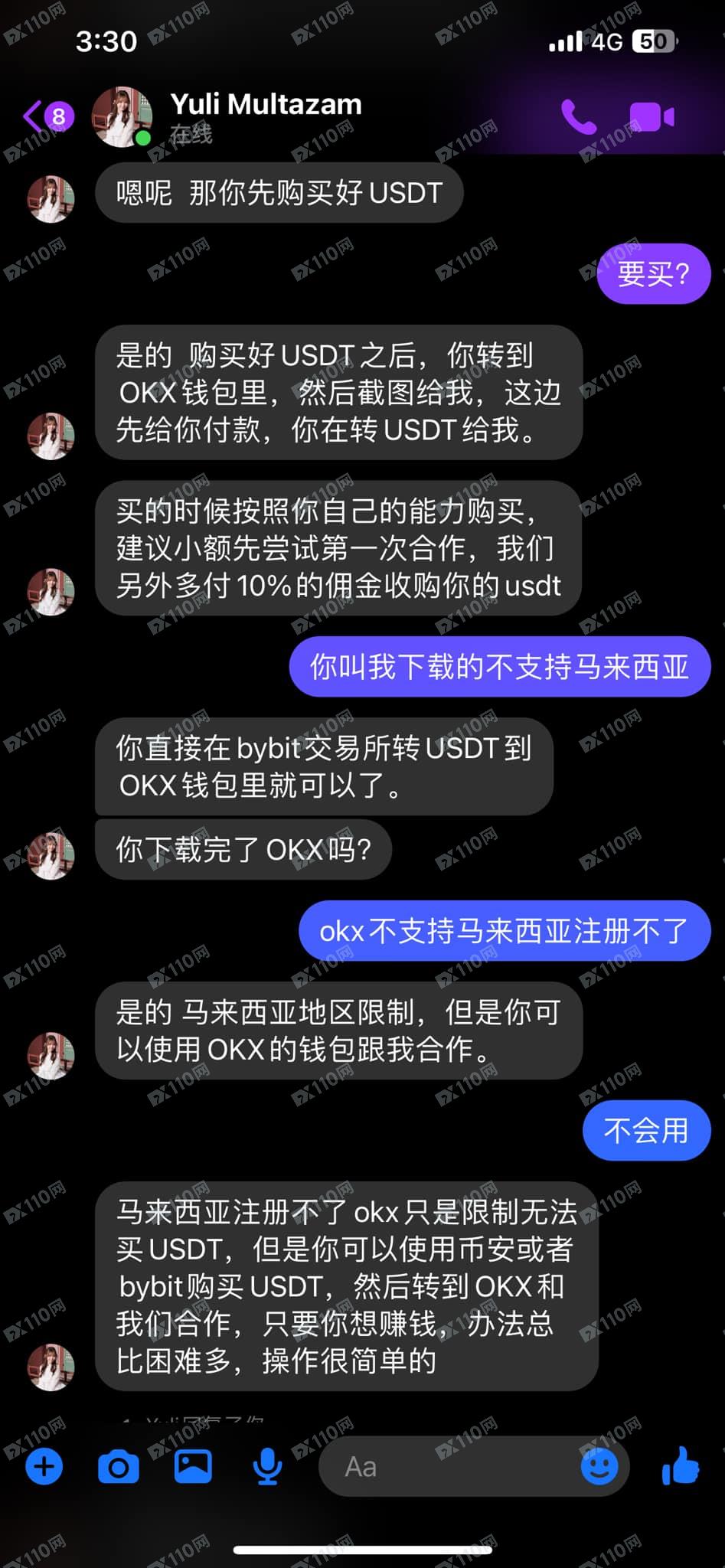Start a voice call with Yuli Multazam
The image size is (725, 1568).
click(579, 117)
